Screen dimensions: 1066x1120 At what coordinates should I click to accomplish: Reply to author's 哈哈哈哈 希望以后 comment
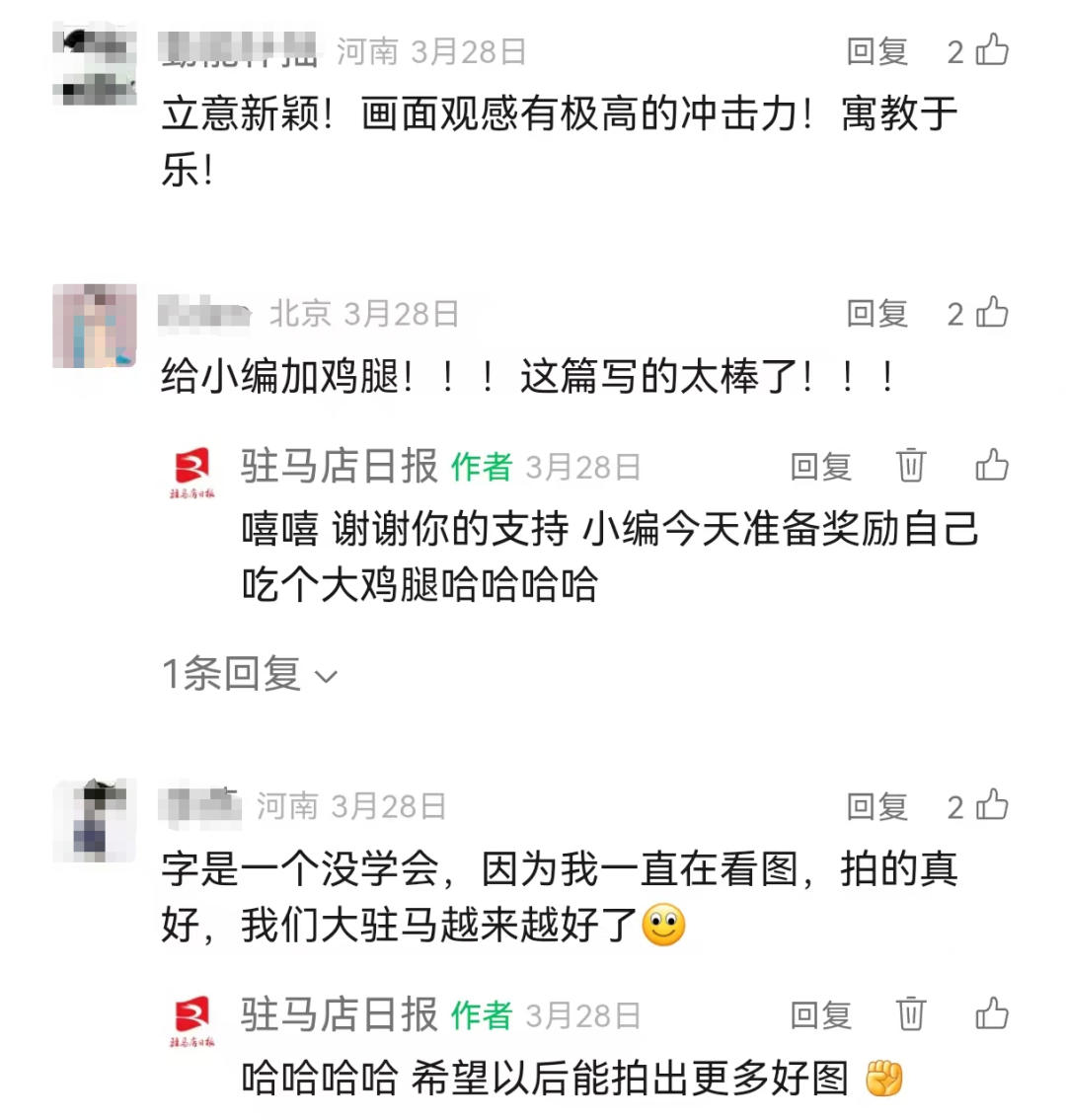820,1015
